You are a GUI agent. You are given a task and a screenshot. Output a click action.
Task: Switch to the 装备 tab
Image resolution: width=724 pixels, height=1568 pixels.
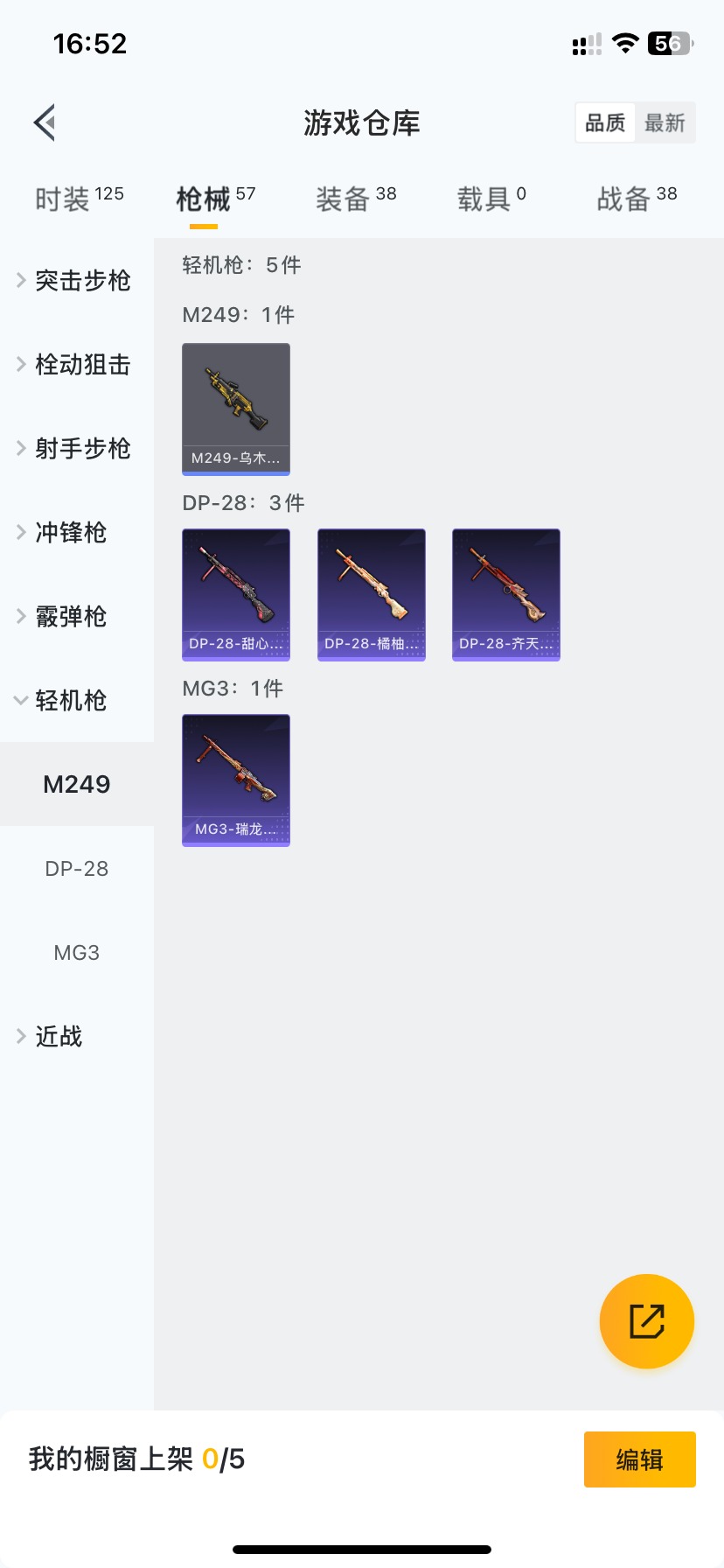pyautogui.click(x=356, y=199)
